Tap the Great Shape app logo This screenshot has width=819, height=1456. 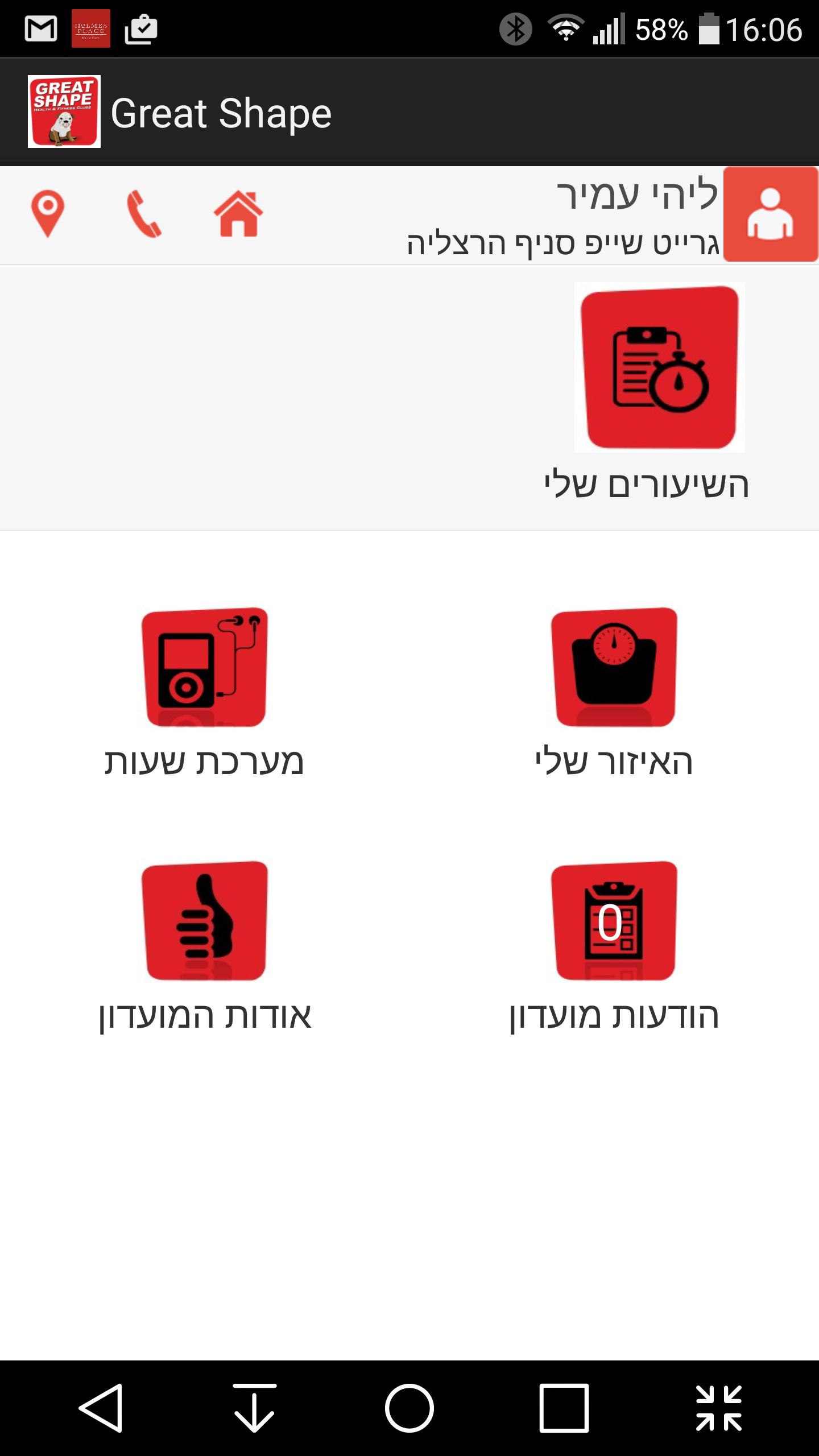pyautogui.click(x=64, y=112)
